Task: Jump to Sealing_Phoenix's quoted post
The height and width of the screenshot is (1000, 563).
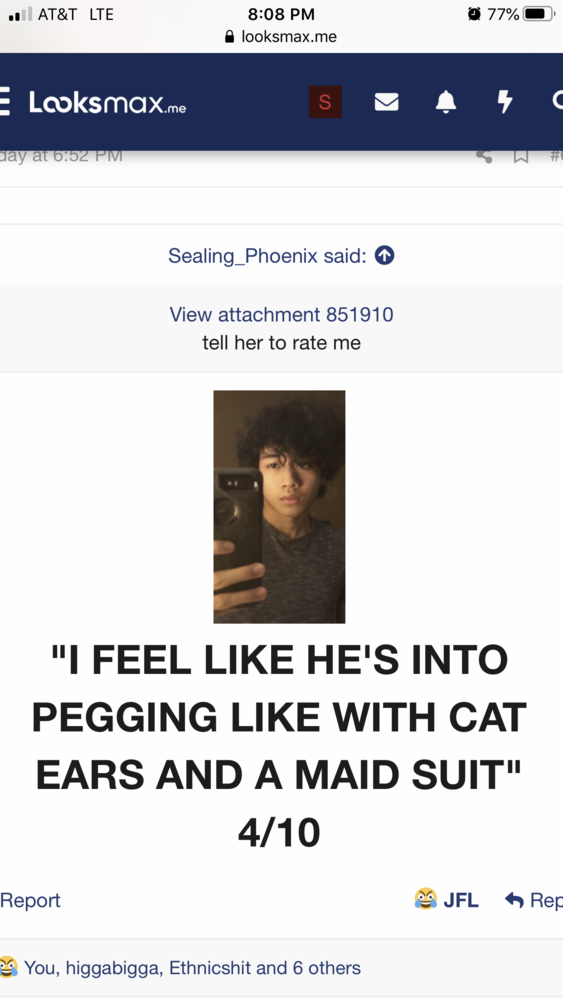Action: [x=384, y=255]
